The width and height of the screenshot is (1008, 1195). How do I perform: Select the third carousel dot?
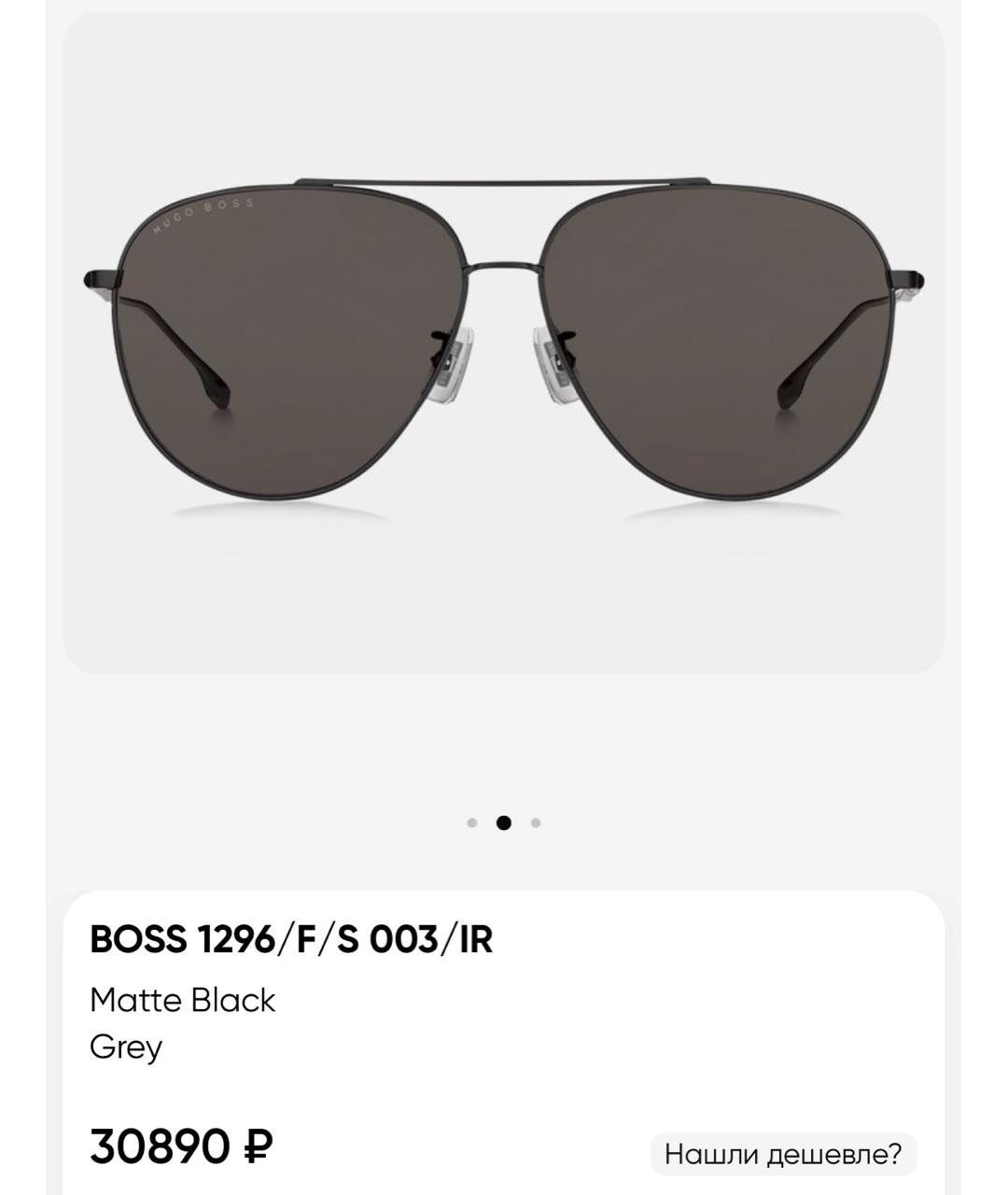point(534,822)
